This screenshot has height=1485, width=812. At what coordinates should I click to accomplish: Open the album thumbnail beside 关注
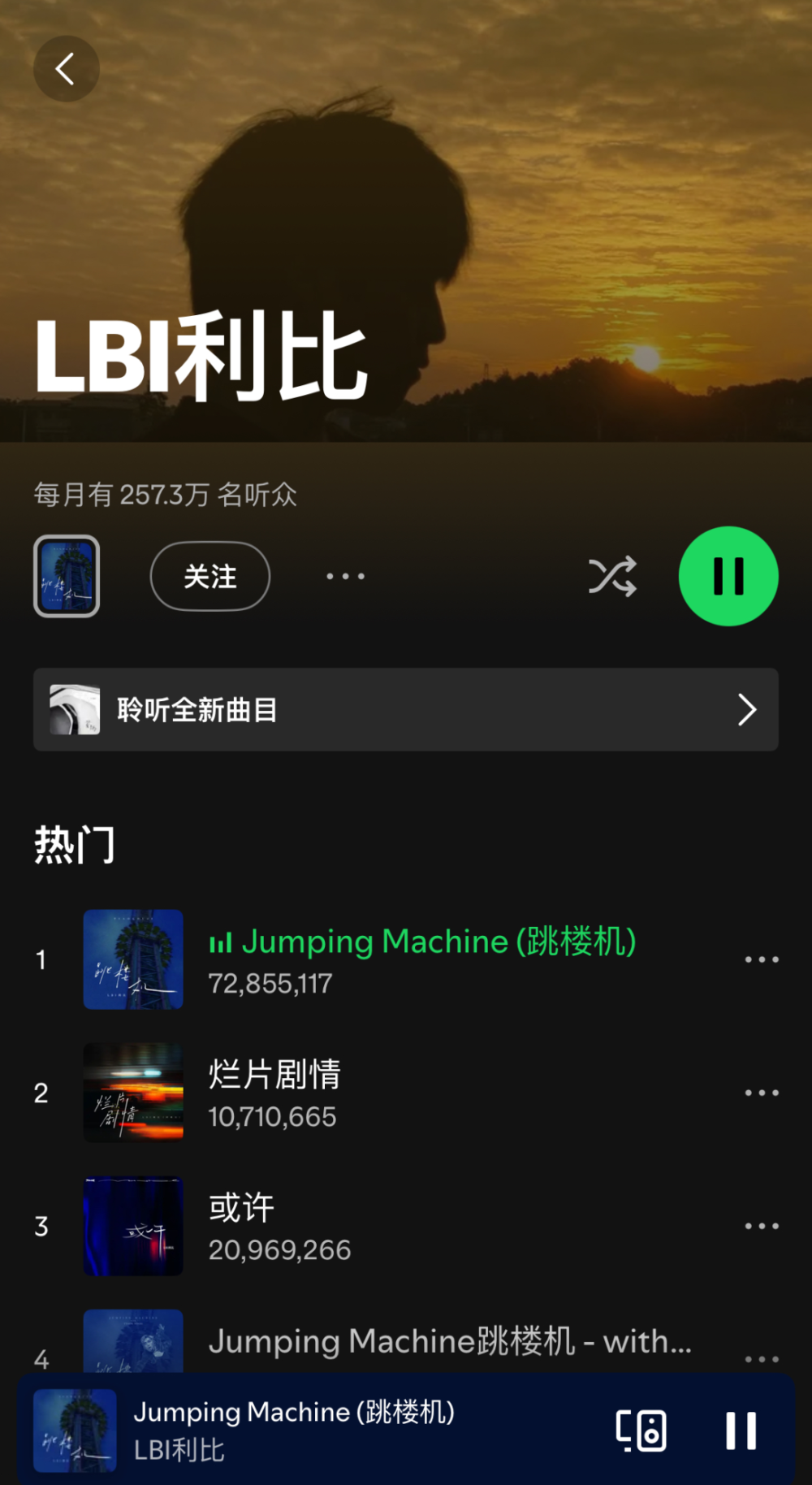[67, 577]
